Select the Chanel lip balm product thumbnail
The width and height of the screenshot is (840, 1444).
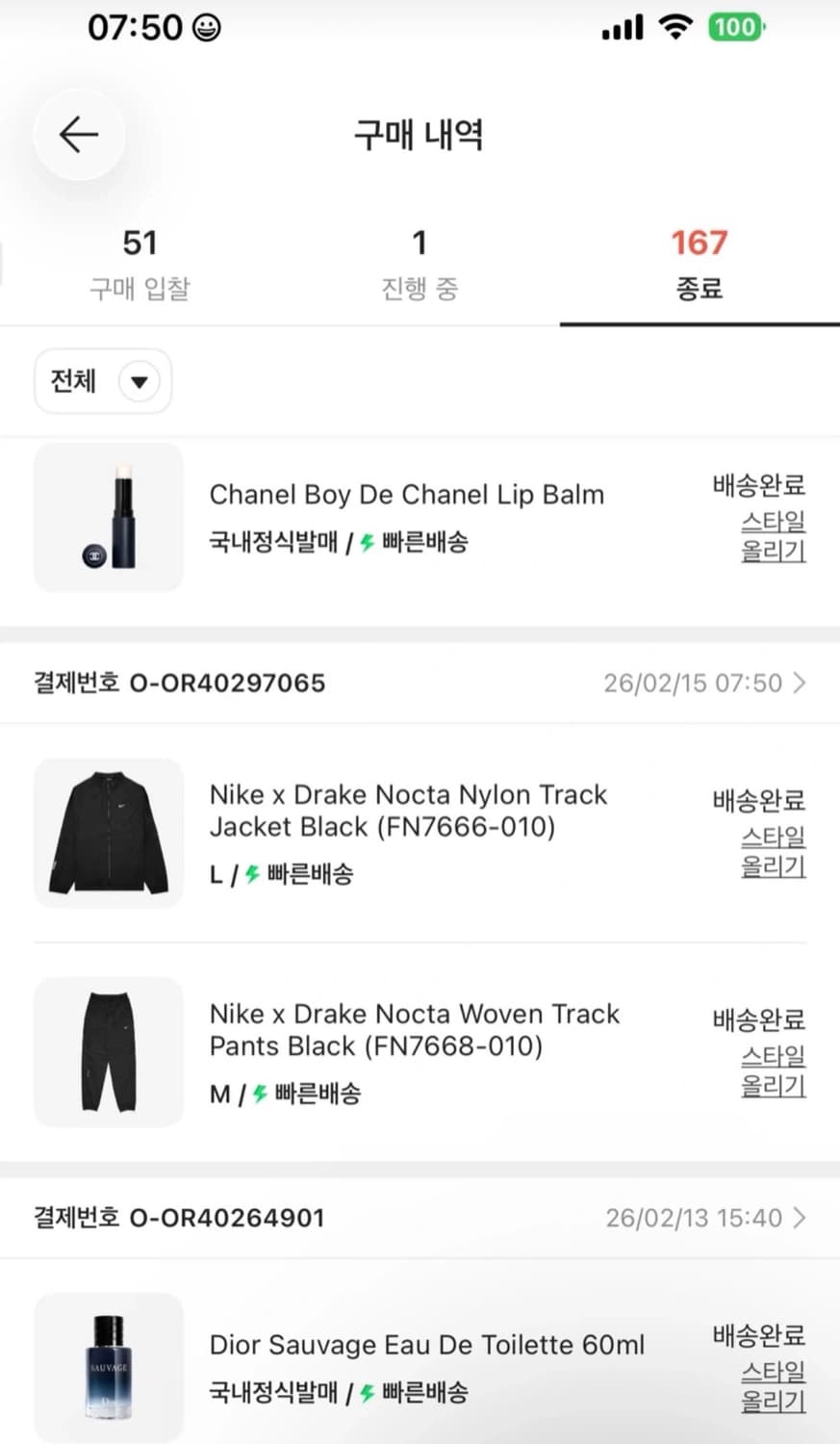[x=108, y=517]
